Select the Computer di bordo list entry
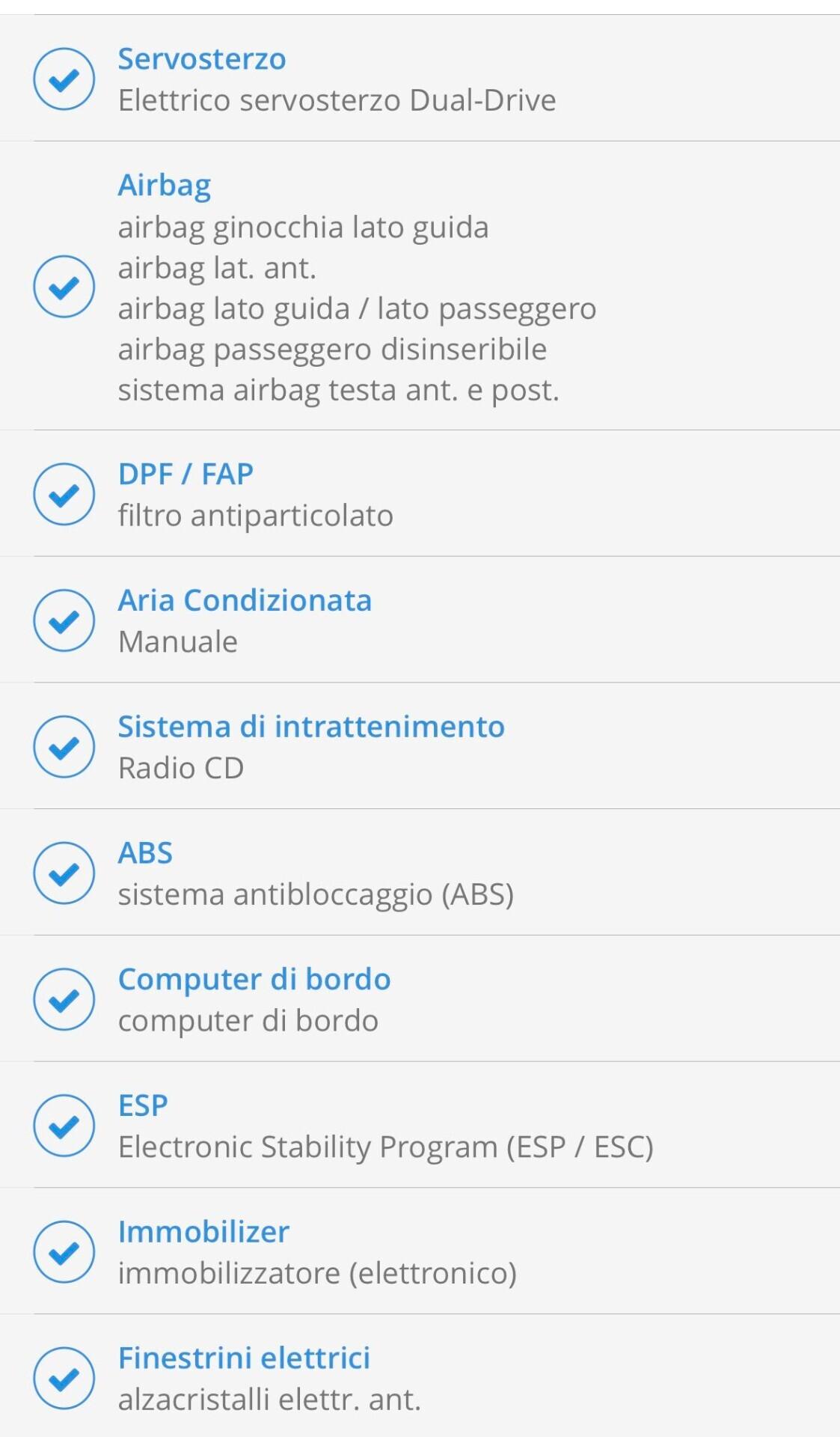Image resolution: width=840 pixels, height=1437 pixels. pyautogui.click(x=254, y=977)
